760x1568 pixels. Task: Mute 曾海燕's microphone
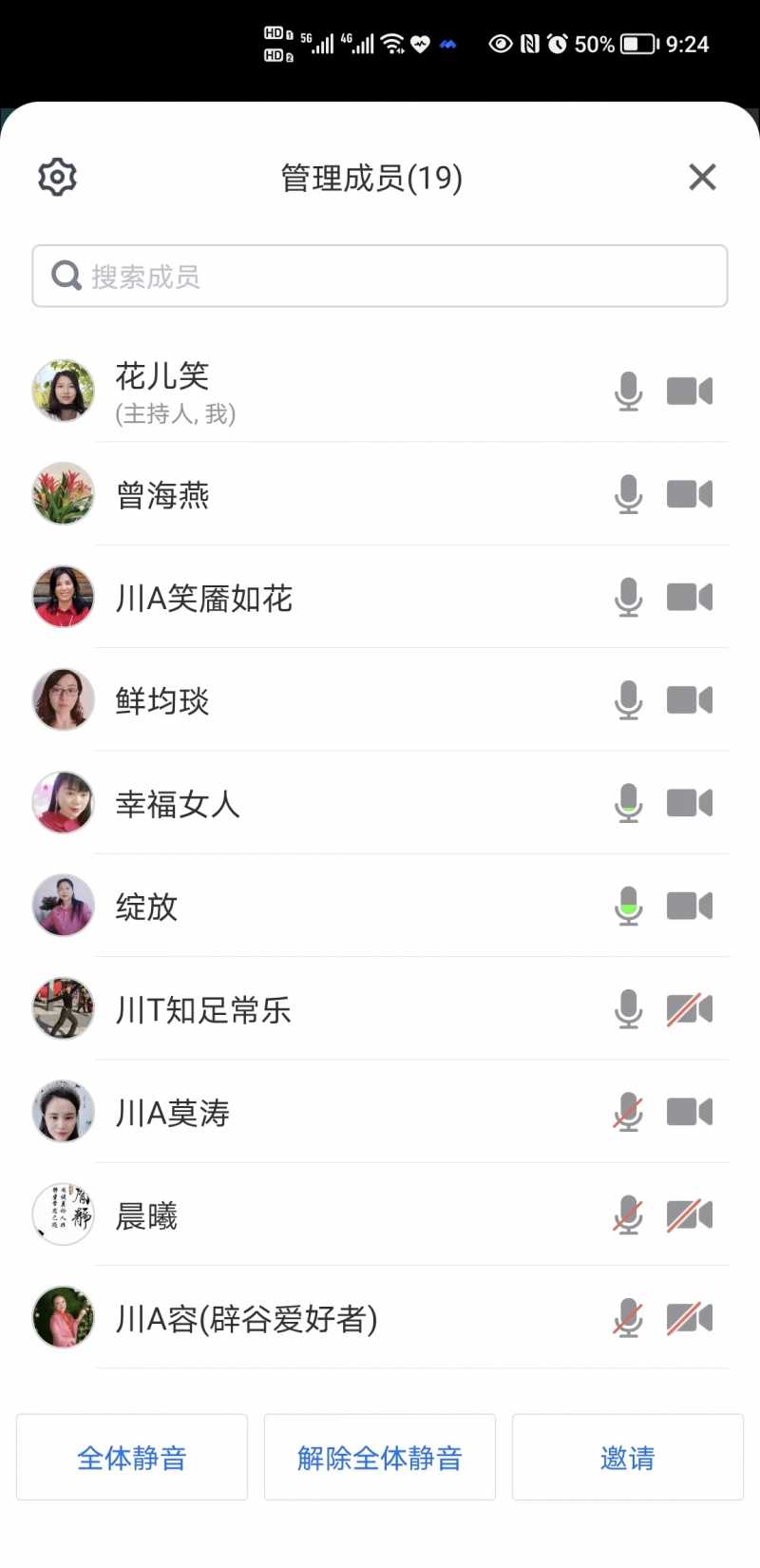click(628, 494)
